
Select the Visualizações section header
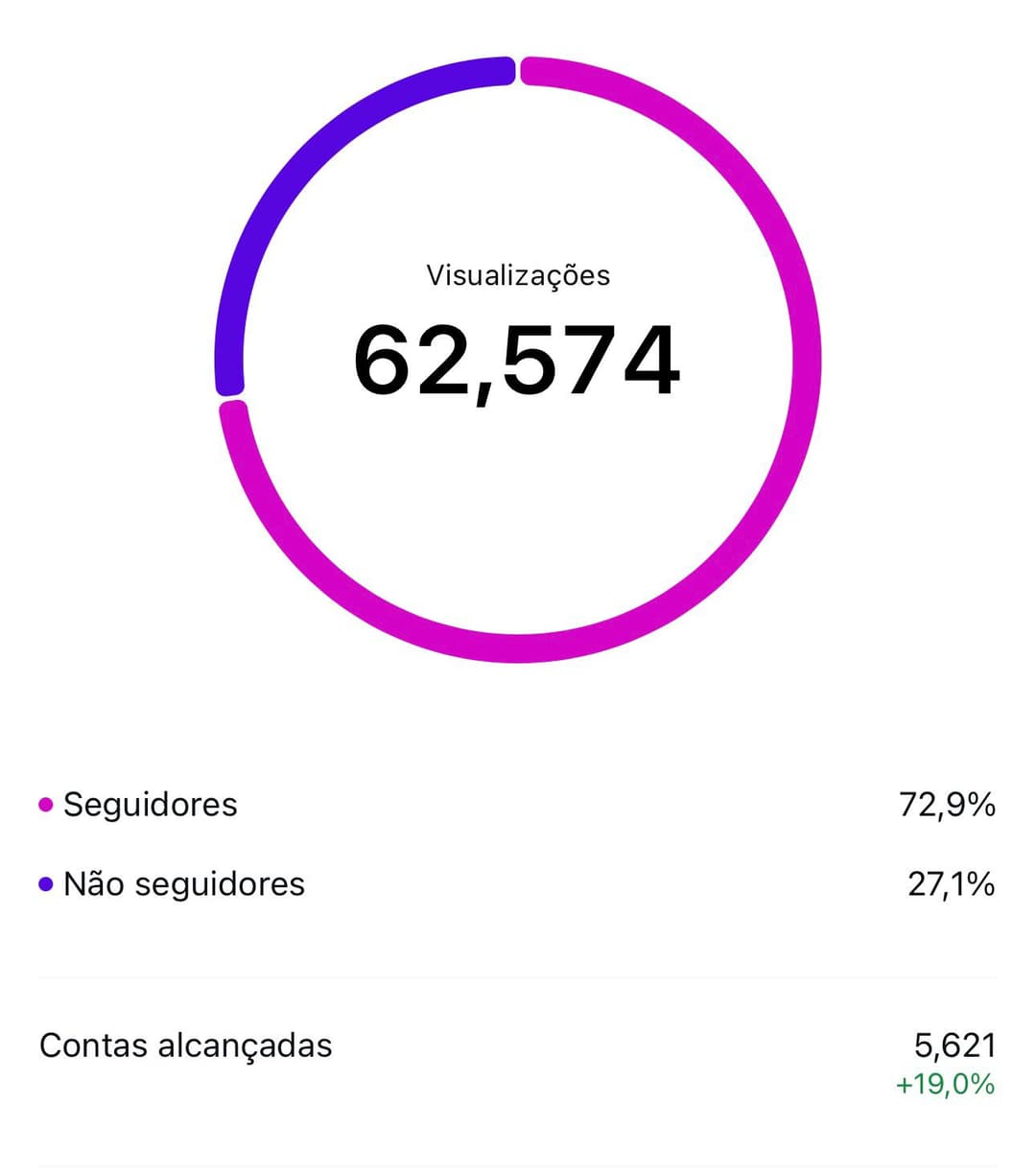click(518, 273)
